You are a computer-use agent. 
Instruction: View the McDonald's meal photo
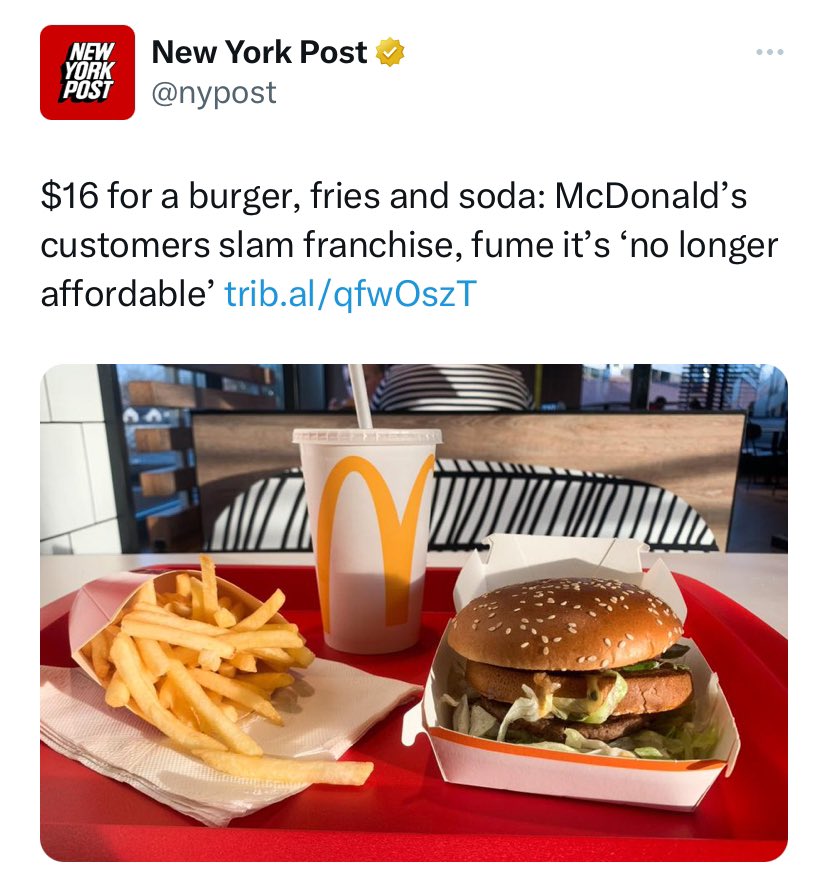click(x=414, y=612)
